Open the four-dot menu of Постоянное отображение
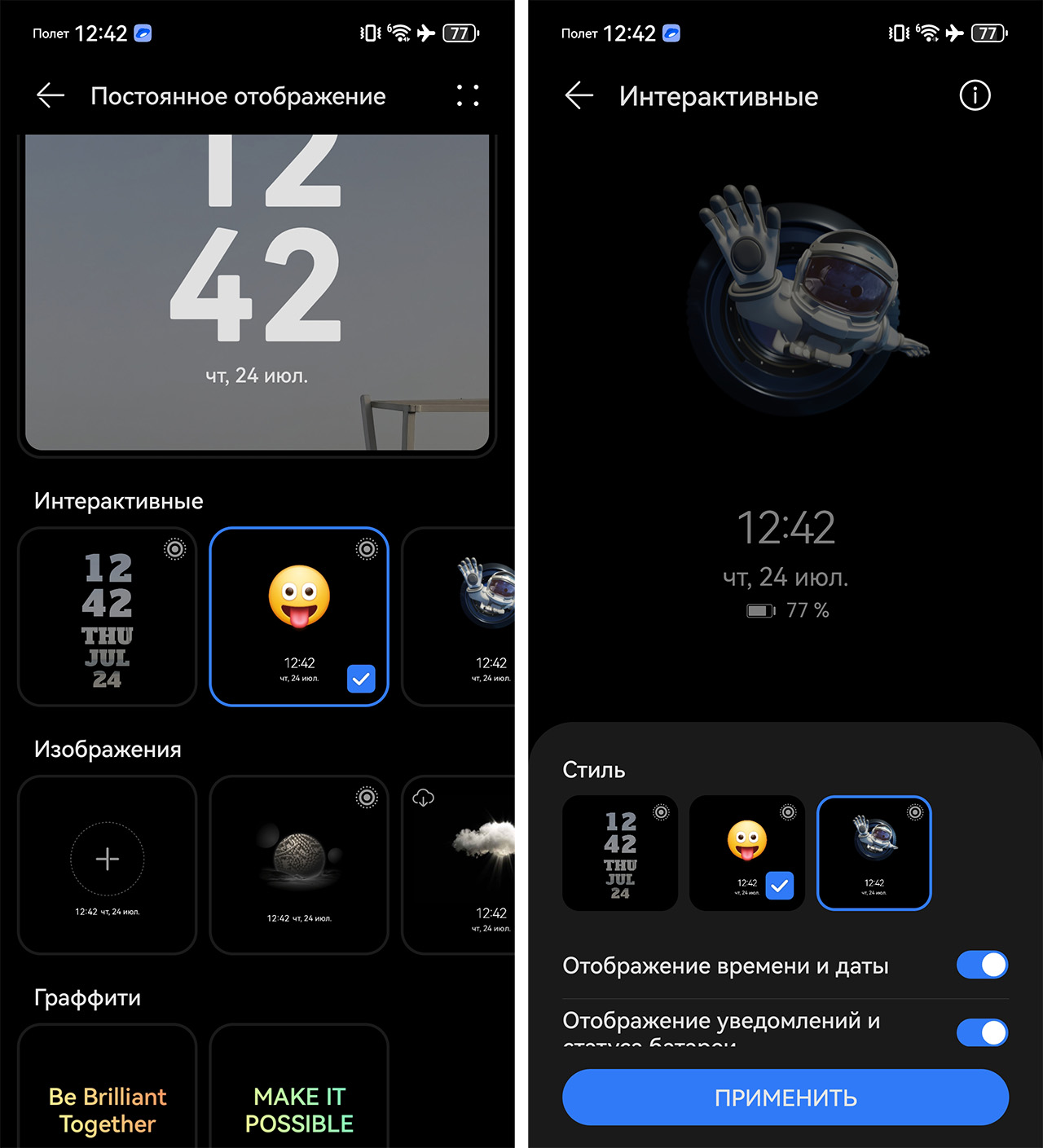Screen dimensions: 1043x1148 (x=467, y=96)
